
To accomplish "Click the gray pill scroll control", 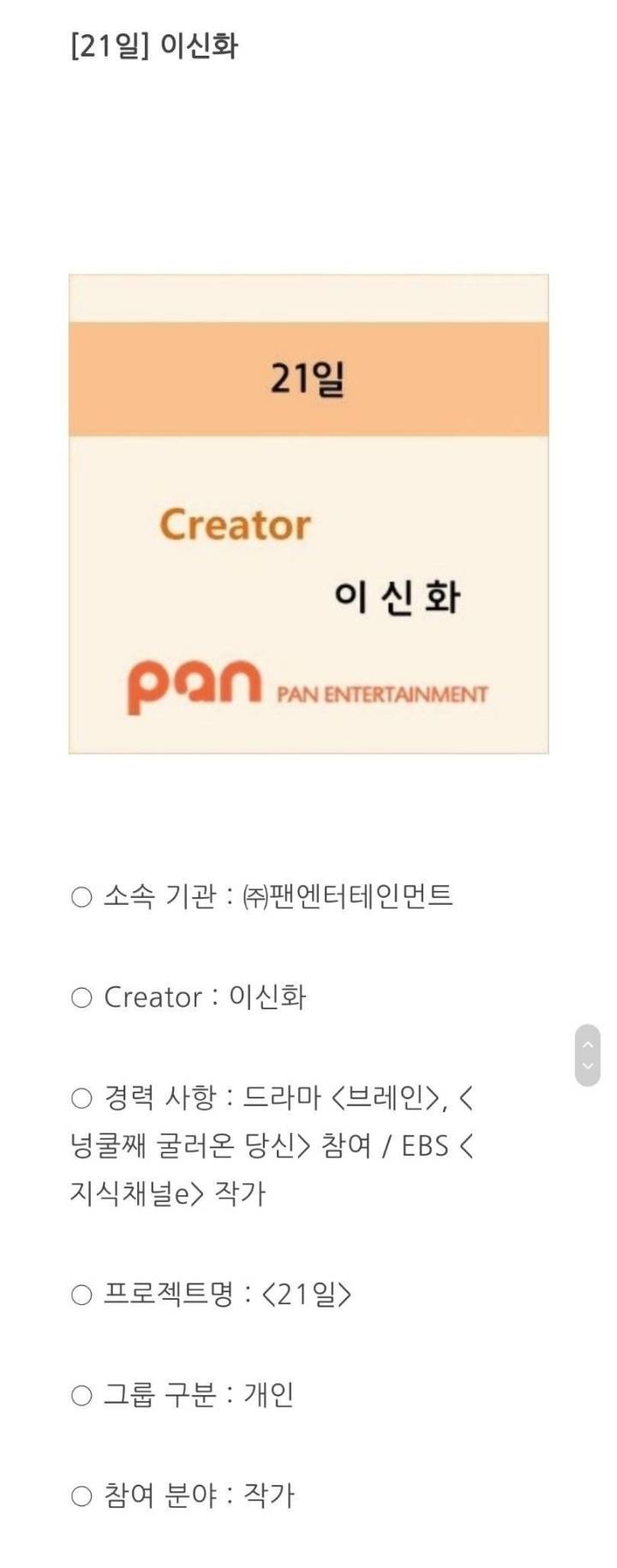I will tap(588, 1056).
